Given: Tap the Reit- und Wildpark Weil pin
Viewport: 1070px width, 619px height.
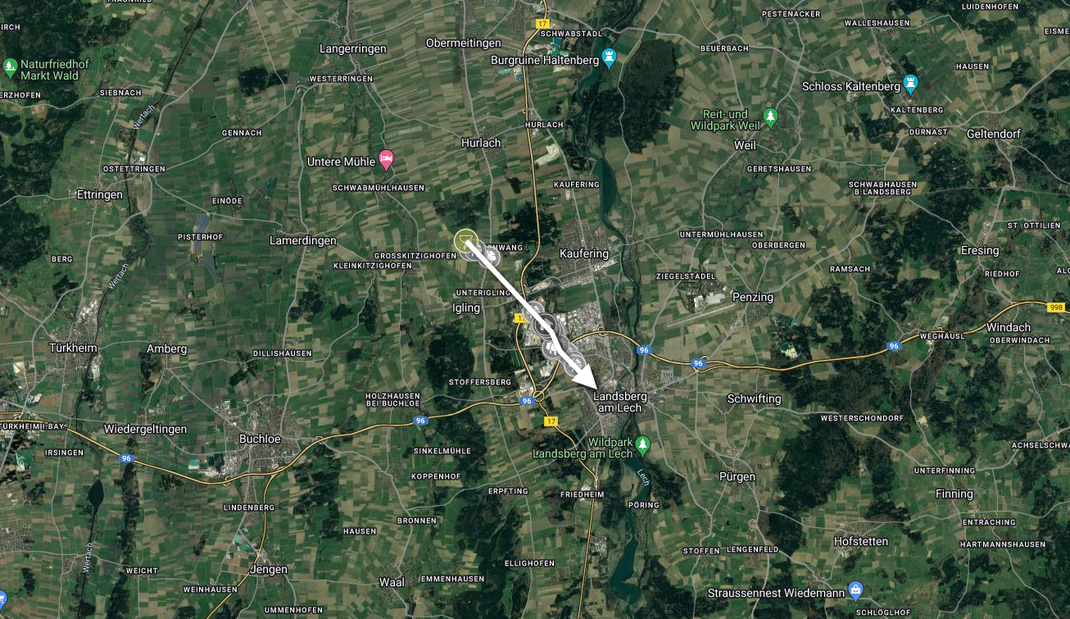Looking at the screenshot, I should pyautogui.click(x=769, y=116).
